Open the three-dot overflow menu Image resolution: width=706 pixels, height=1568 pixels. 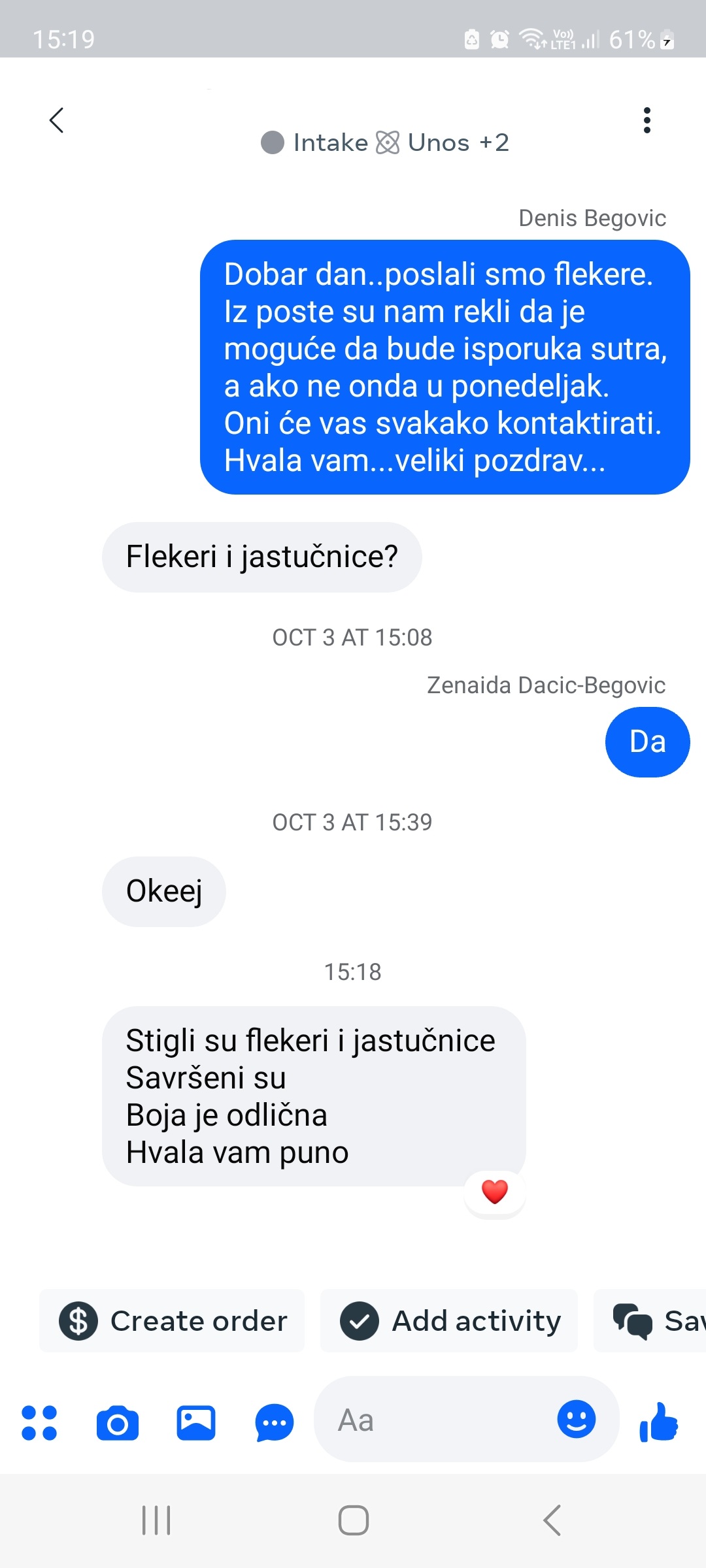[x=647, y=120]
